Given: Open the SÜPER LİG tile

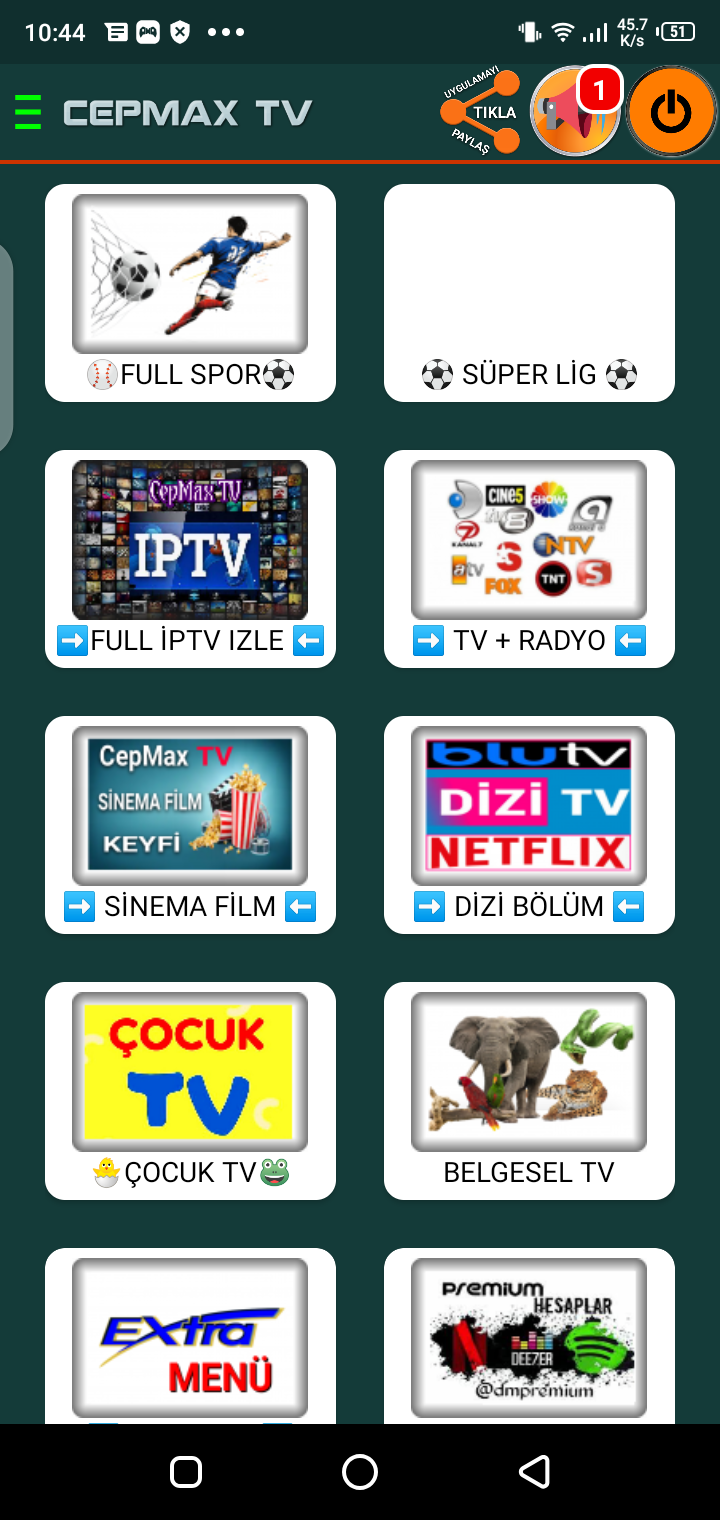Looking at the screenshot, I should 529,293.
